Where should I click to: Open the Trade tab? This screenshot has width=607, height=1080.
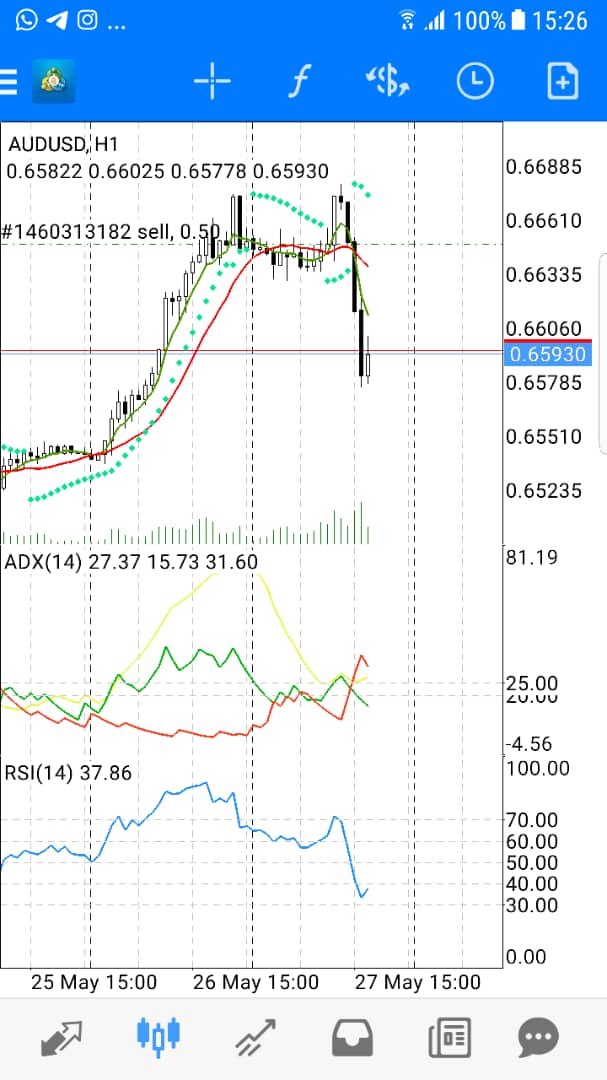click(x=256, y=1037)
